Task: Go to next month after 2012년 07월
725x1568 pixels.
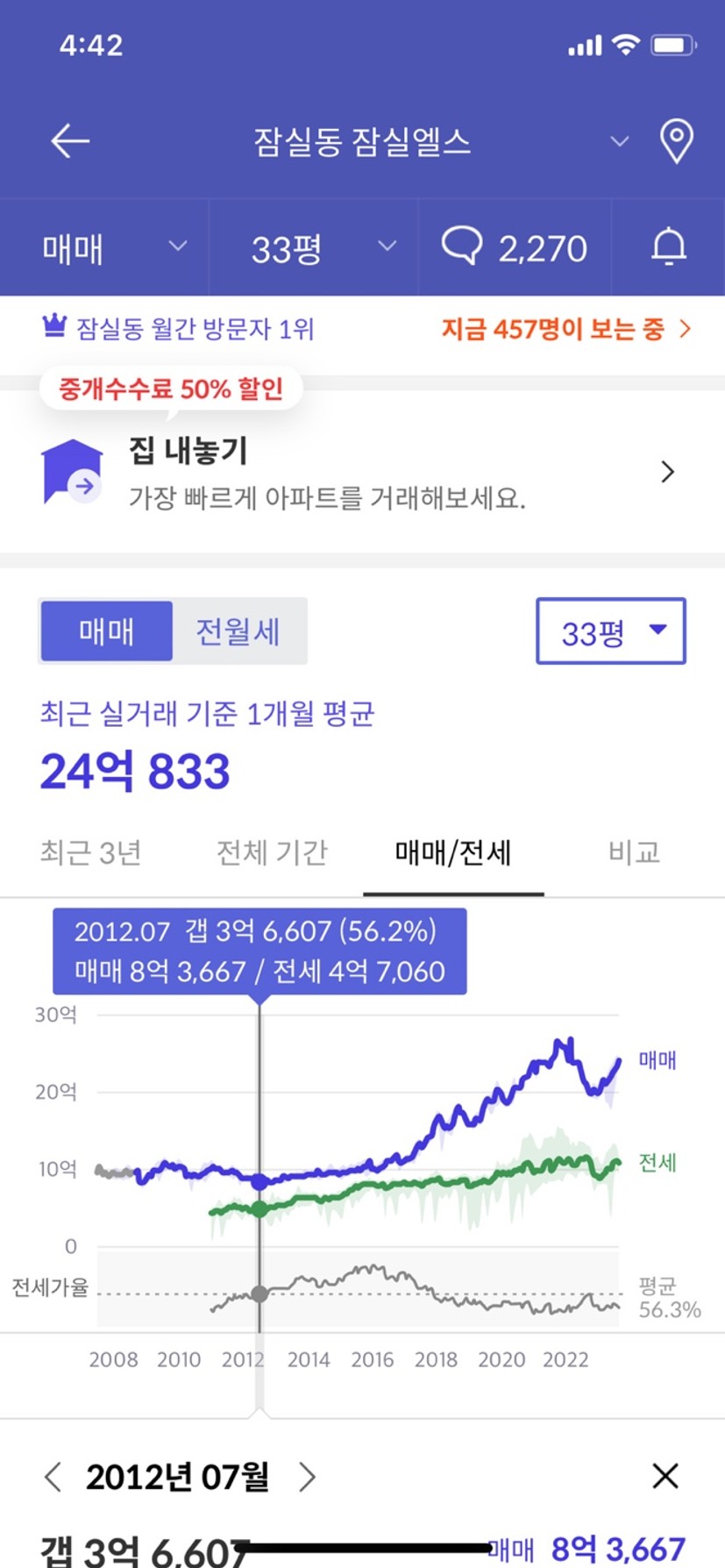Action: click(306, 1477)
